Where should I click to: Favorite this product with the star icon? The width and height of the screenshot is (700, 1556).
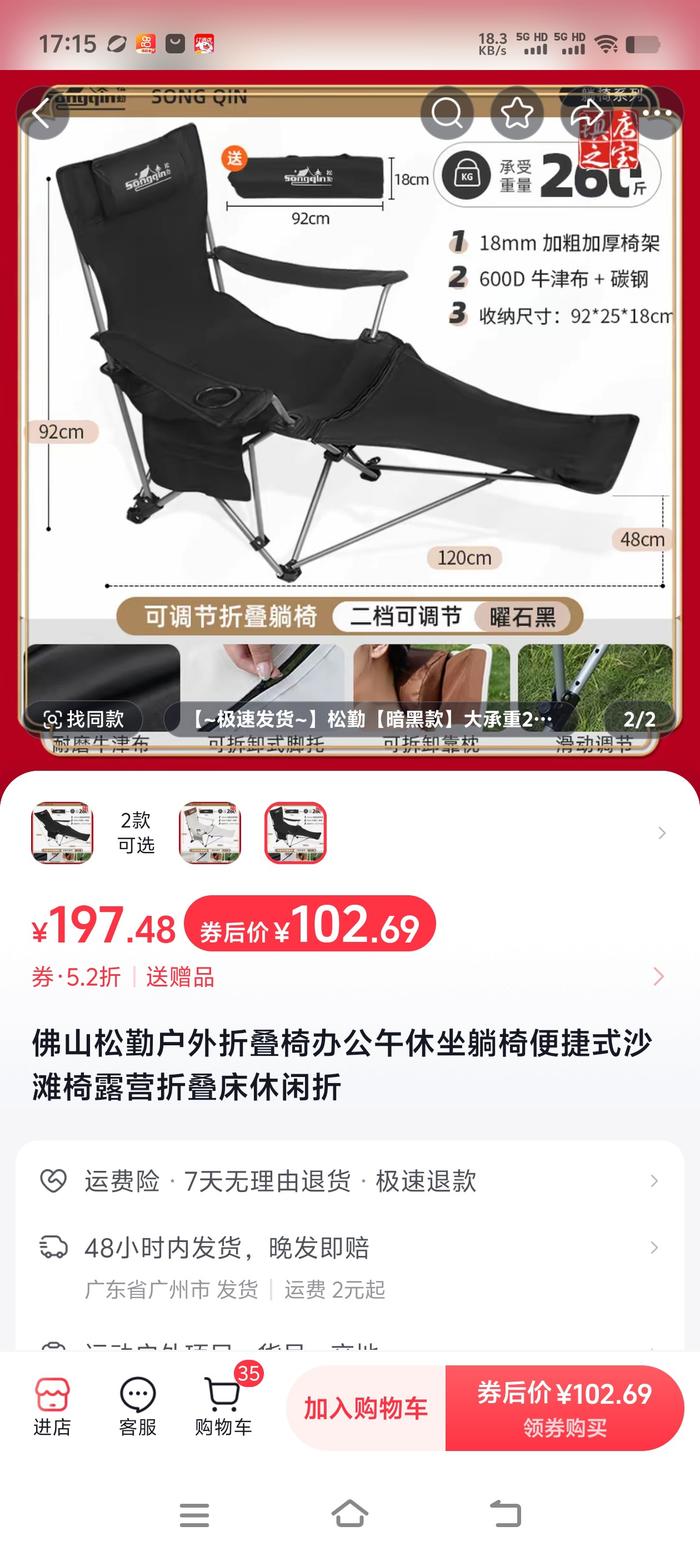pos(516,113)
